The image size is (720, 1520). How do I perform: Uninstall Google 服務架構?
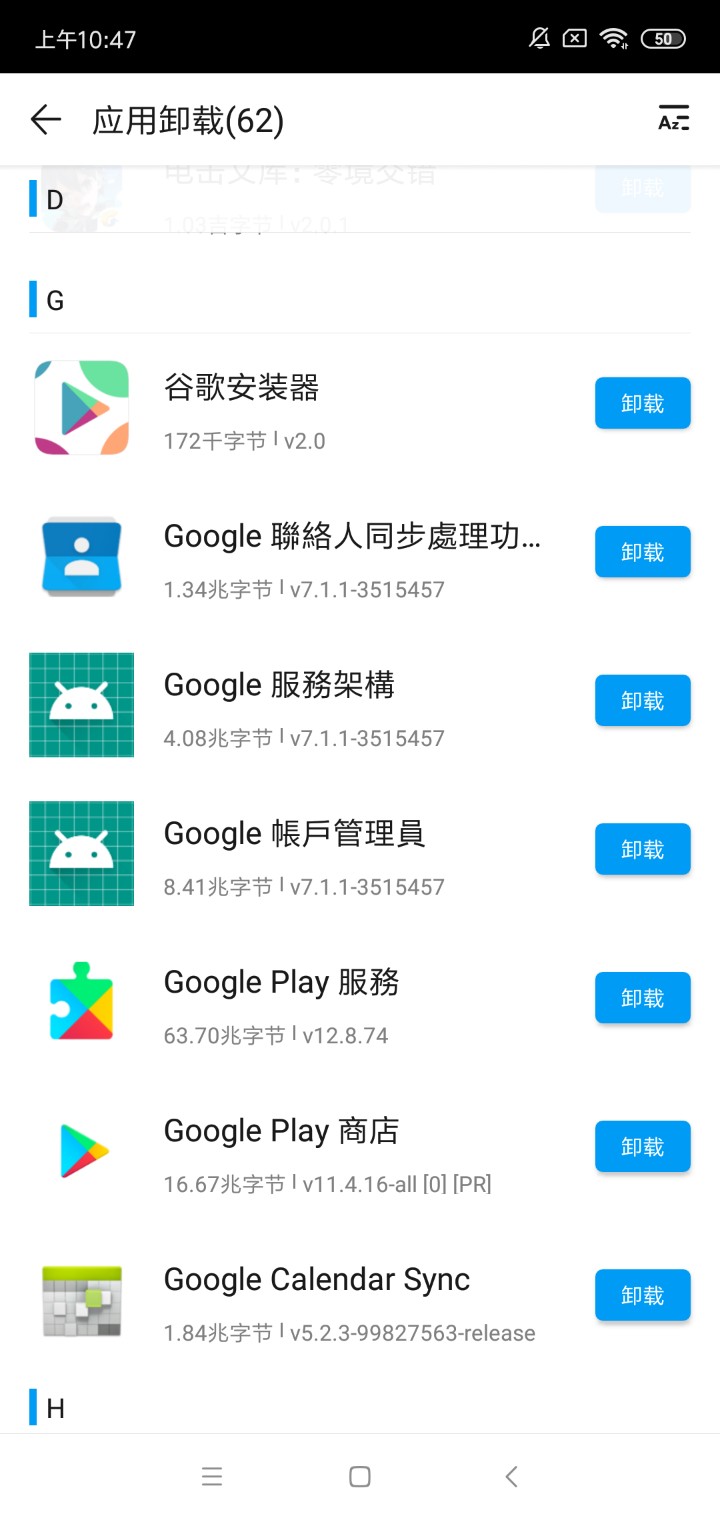tap(642, 700)
